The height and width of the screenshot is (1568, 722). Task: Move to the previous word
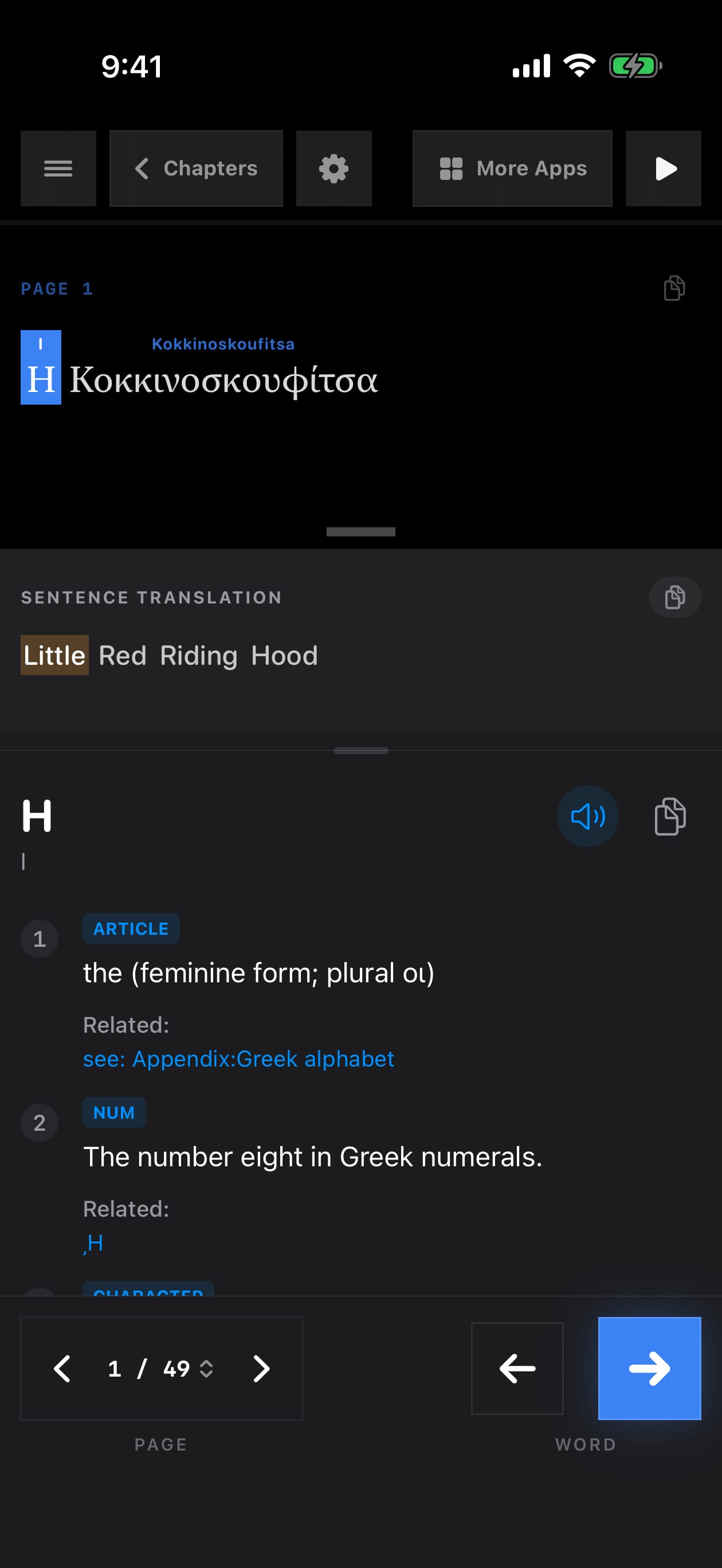click(517, 1368)
